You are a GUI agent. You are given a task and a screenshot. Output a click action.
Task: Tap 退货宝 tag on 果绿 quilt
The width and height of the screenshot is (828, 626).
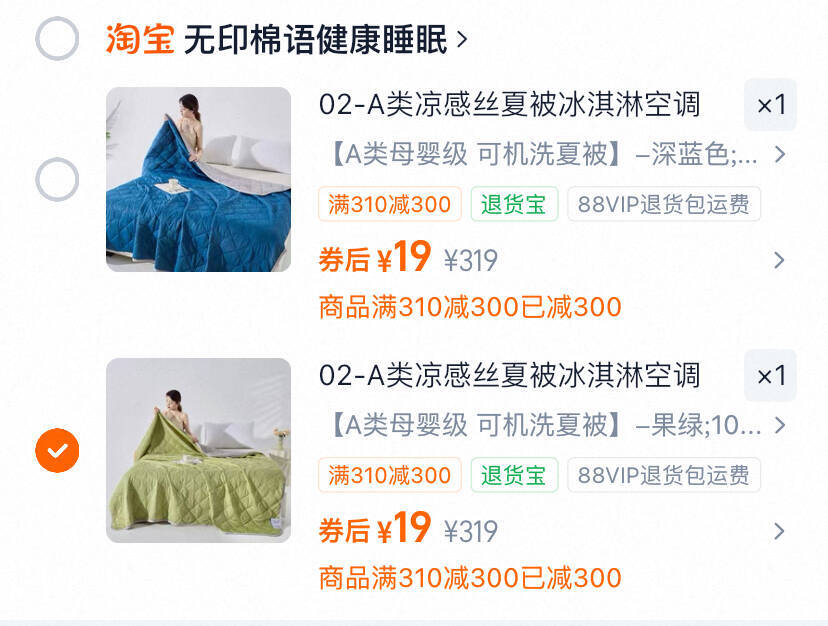click(514, 476)
